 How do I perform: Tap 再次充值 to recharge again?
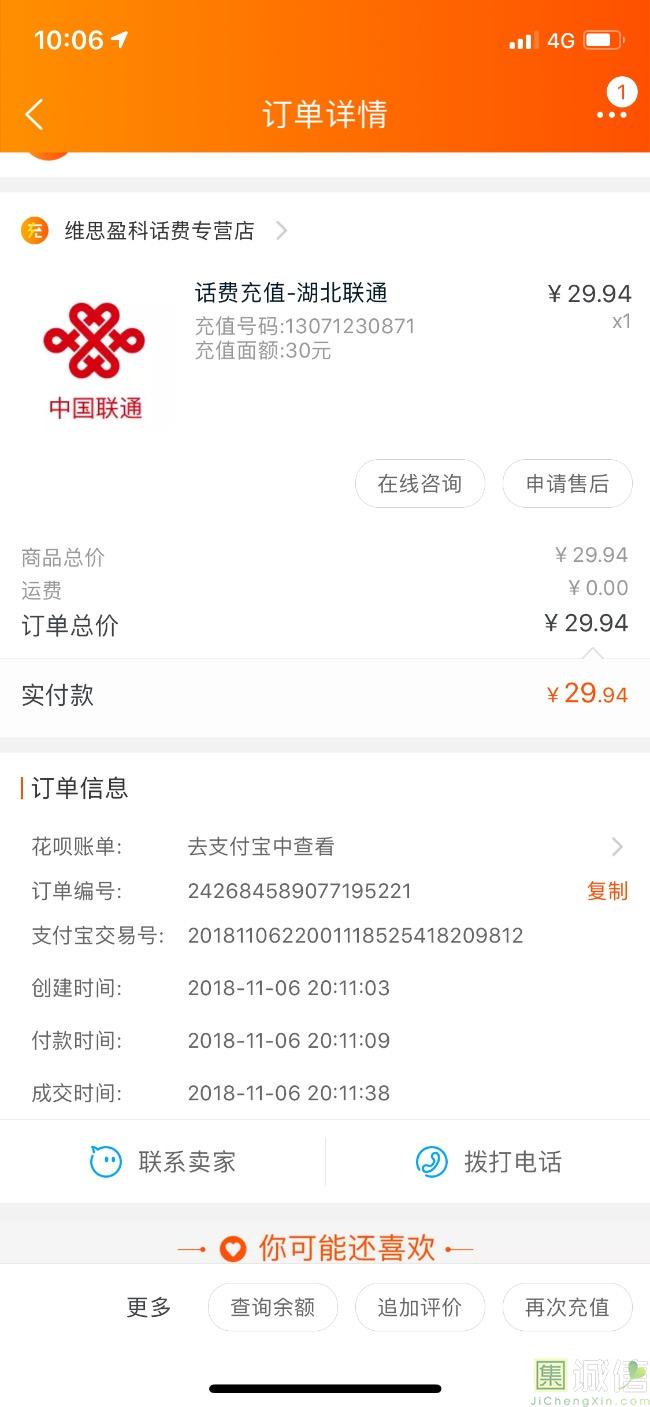tap(567, 1307)
